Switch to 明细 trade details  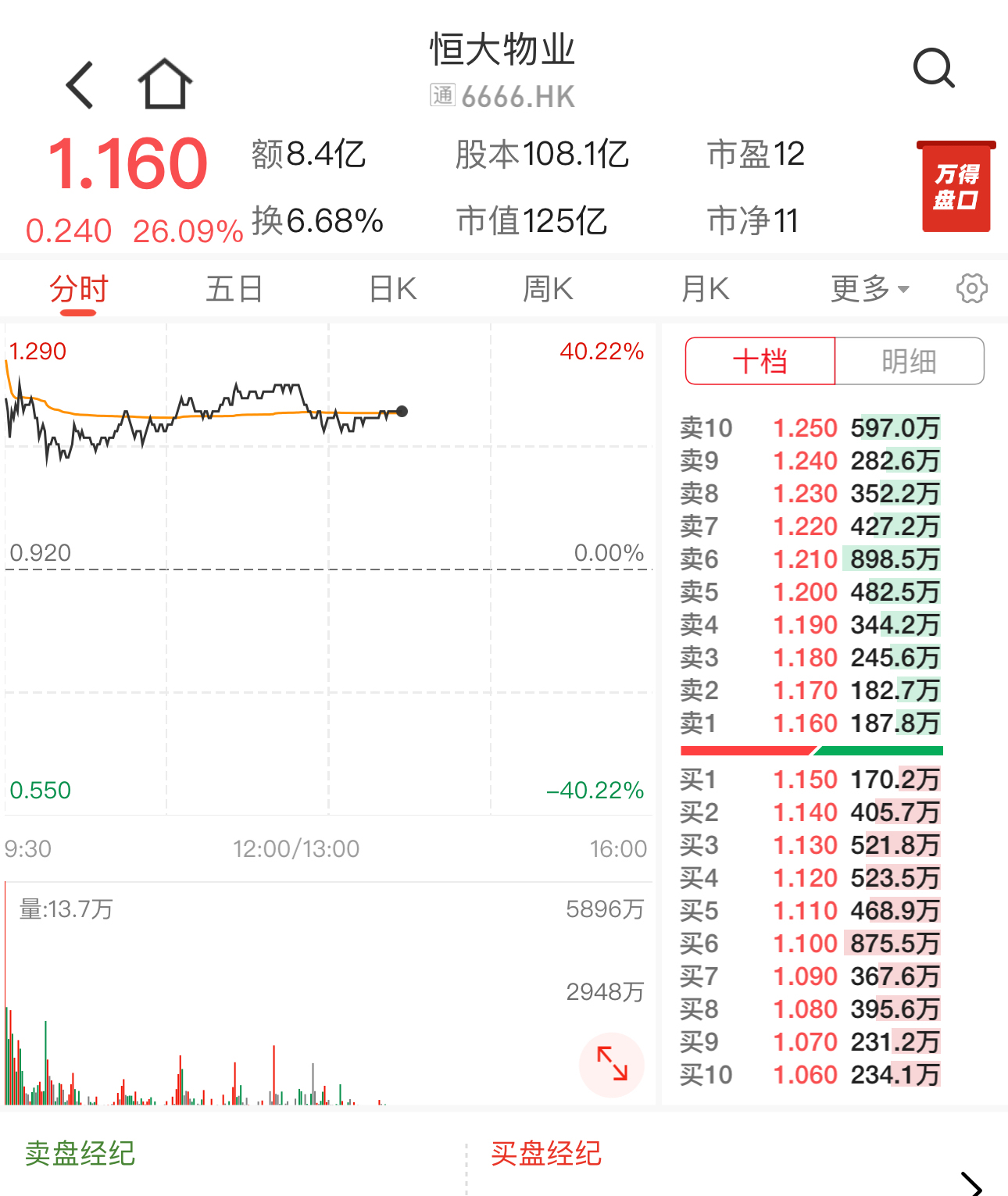[x=909, y=362]
